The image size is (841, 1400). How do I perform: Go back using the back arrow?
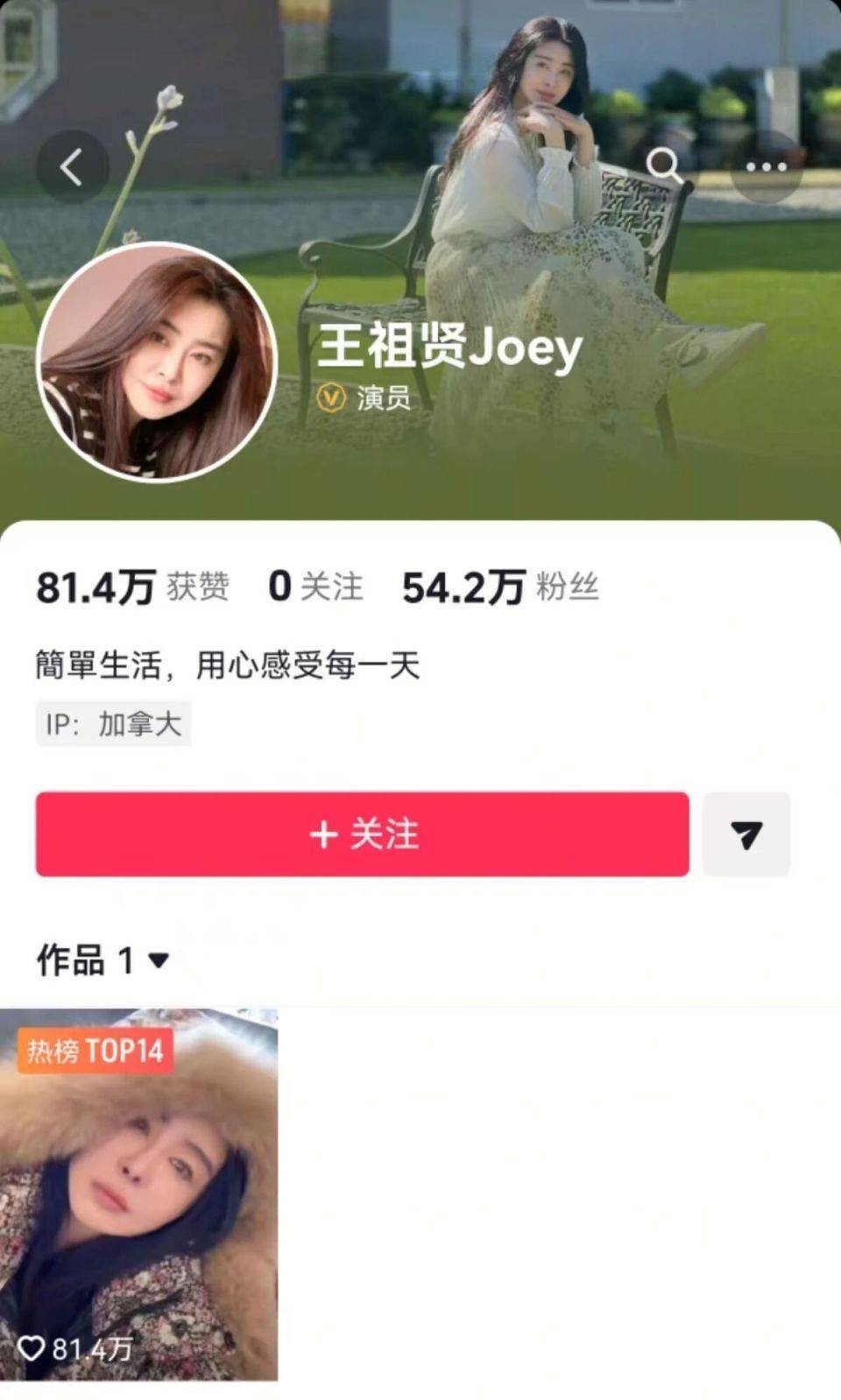pyautogui.click(x=72, y=166)
